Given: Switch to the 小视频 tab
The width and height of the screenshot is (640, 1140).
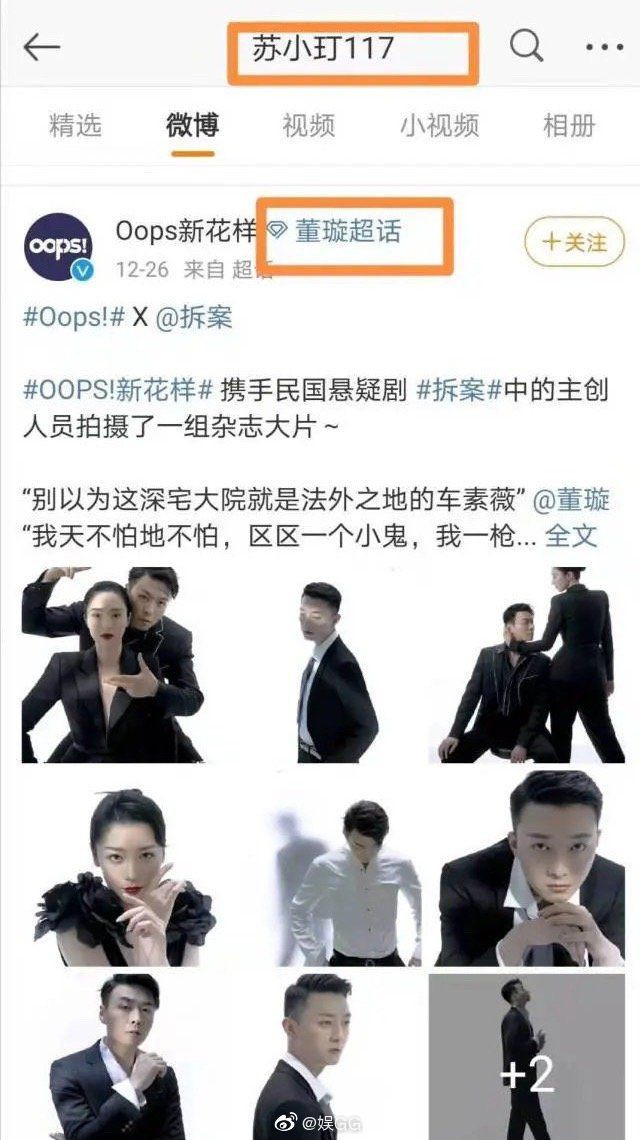Looking at the screenshot, I should click(439, 125).
